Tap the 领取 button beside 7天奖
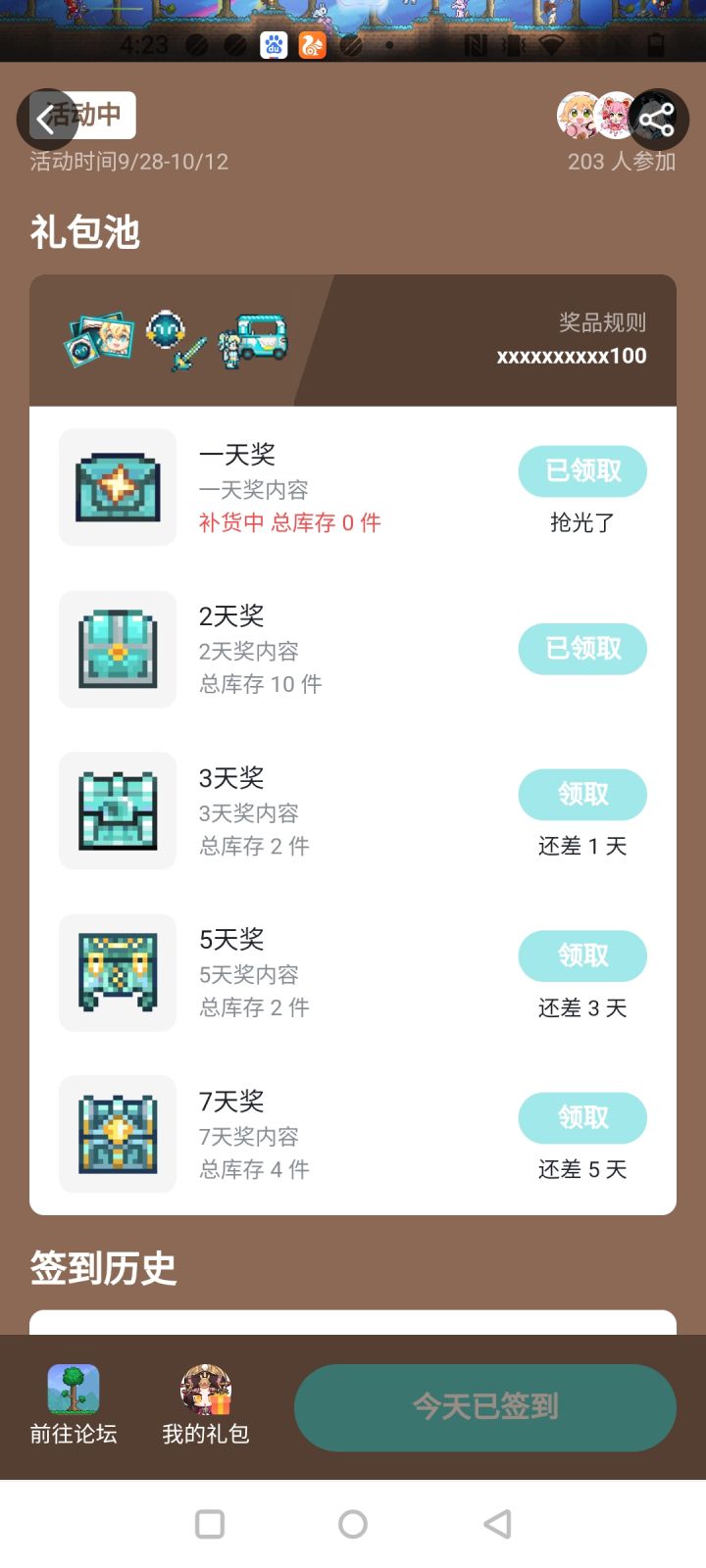Screen dimensions: 706x1568 point(582,1117)
